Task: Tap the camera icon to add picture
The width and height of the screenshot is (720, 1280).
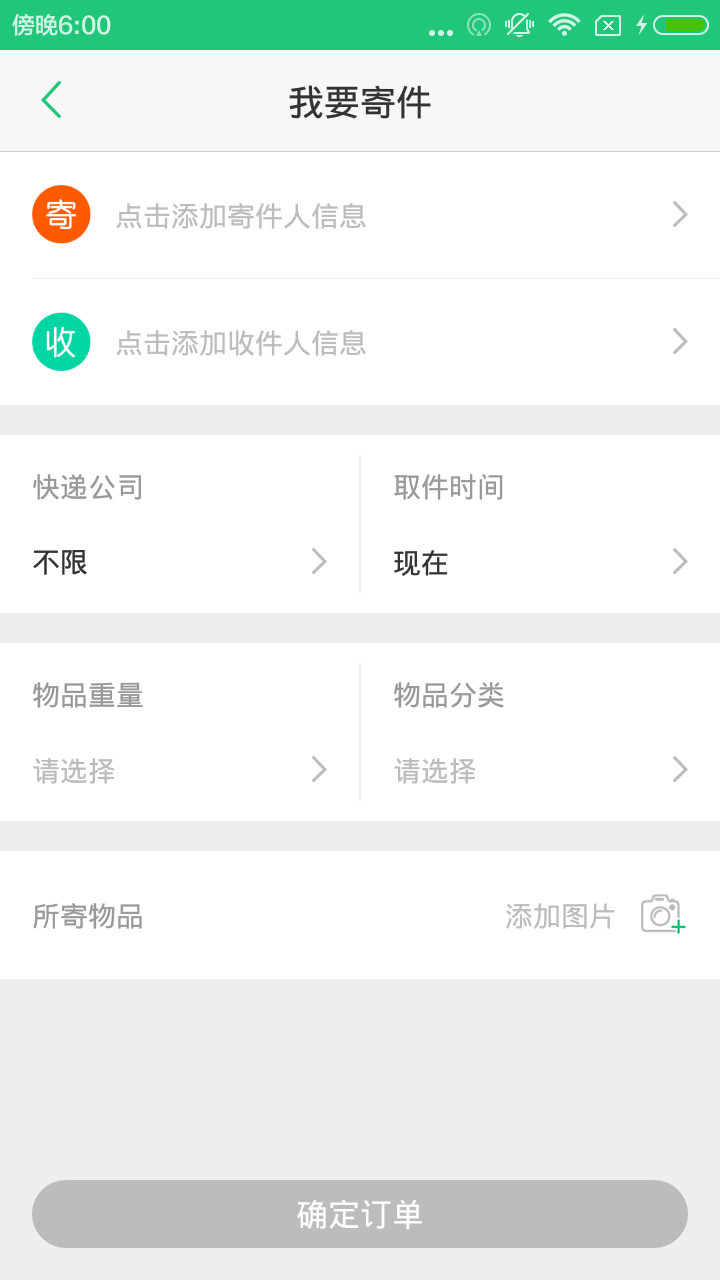Action: (663, 914)
